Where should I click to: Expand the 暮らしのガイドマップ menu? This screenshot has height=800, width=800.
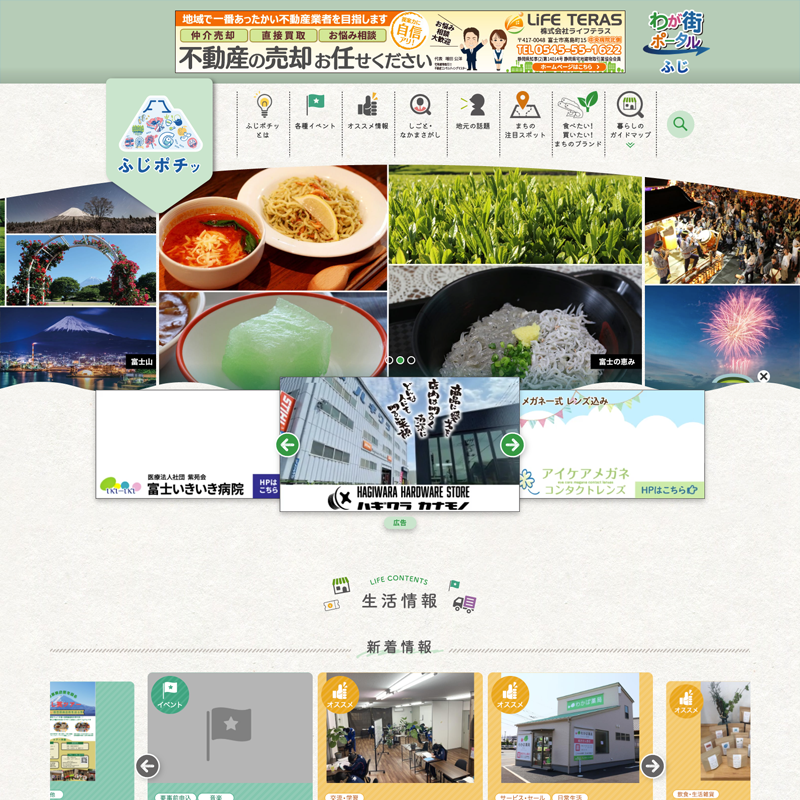pos(630,120)
